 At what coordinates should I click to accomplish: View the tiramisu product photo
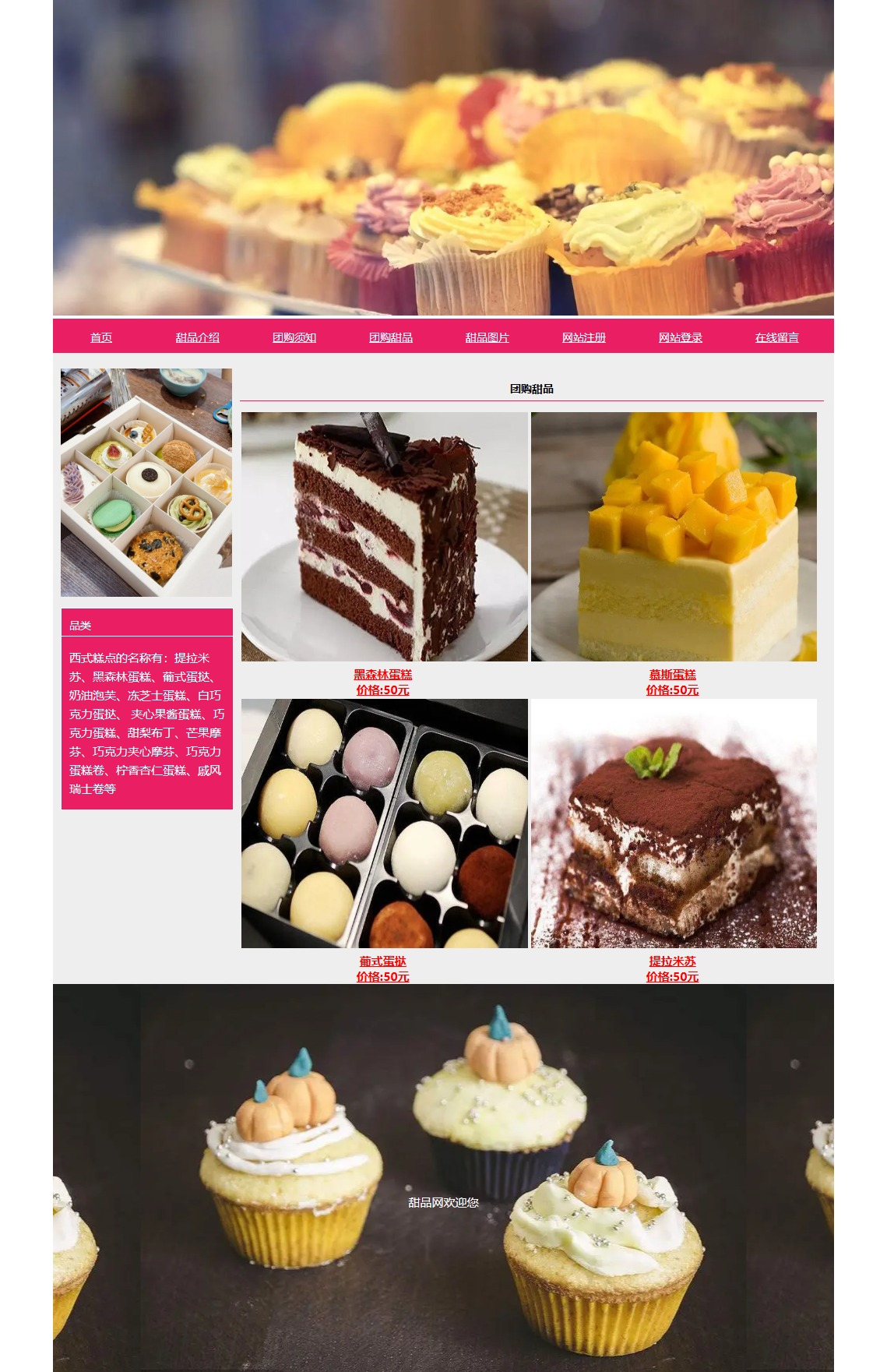coord(674,824)
